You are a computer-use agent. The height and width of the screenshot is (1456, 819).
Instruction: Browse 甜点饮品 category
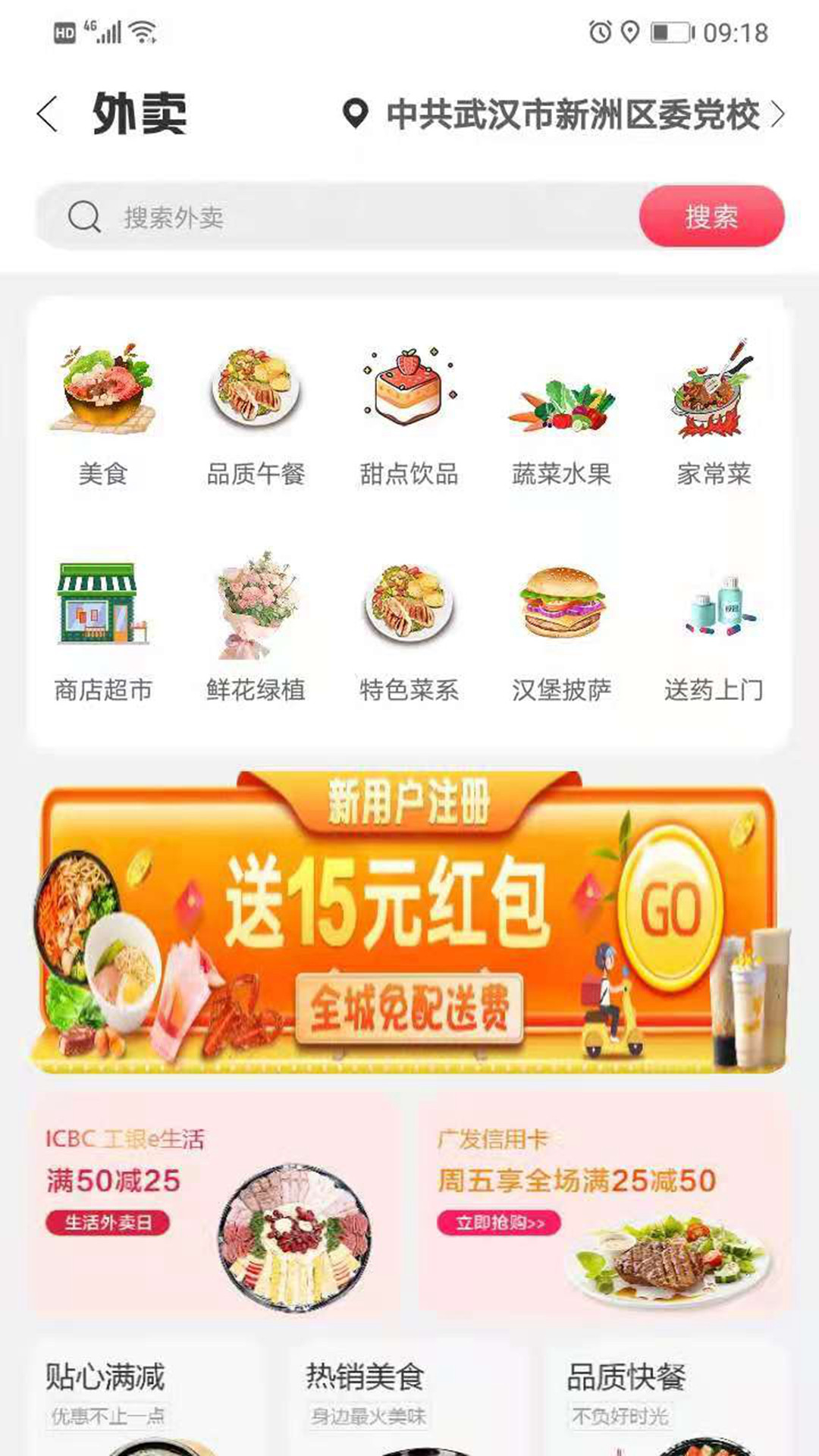pos(409,415)
